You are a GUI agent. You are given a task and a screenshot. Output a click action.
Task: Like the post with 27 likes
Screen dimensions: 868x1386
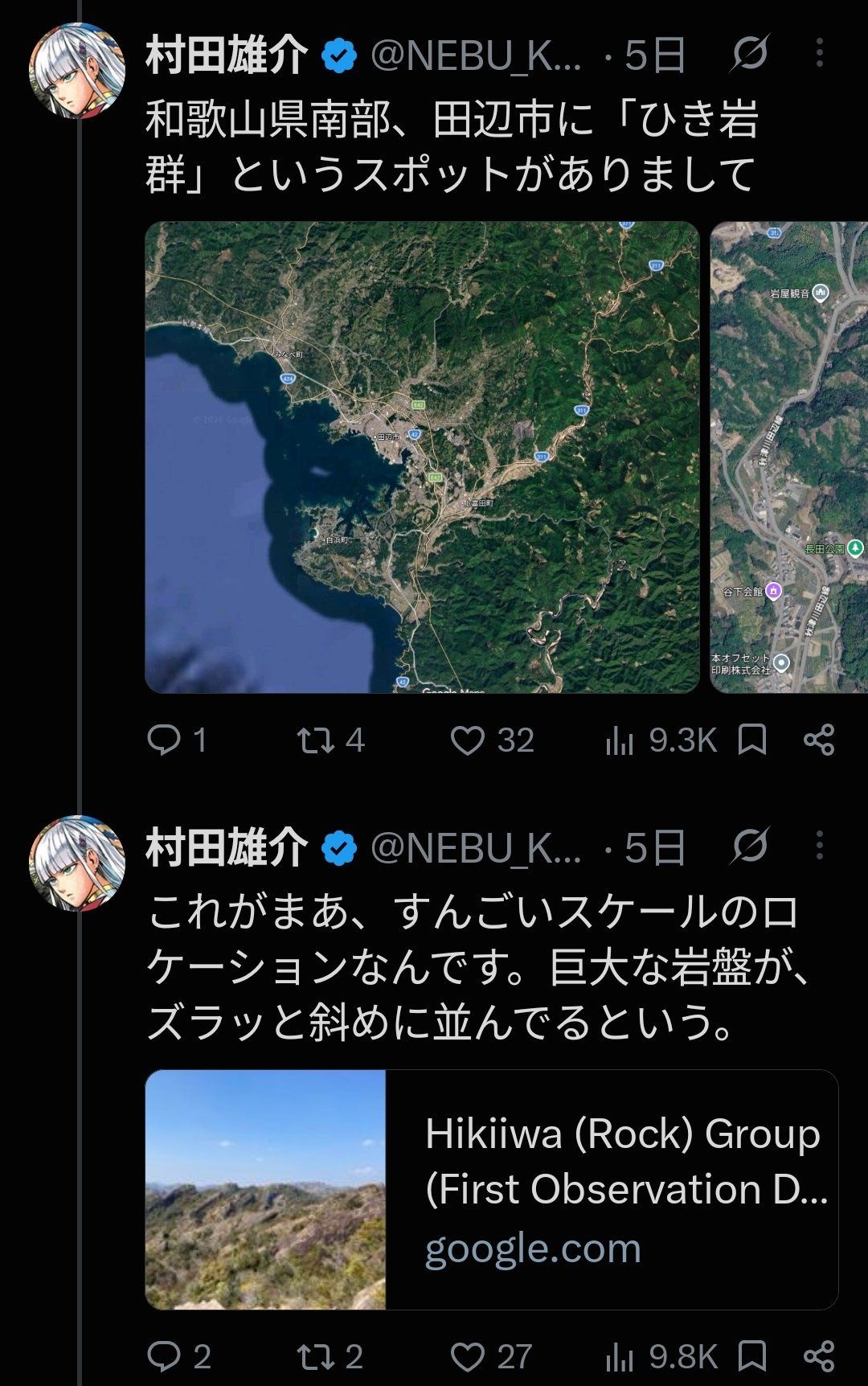click(x=491, y=1357)
